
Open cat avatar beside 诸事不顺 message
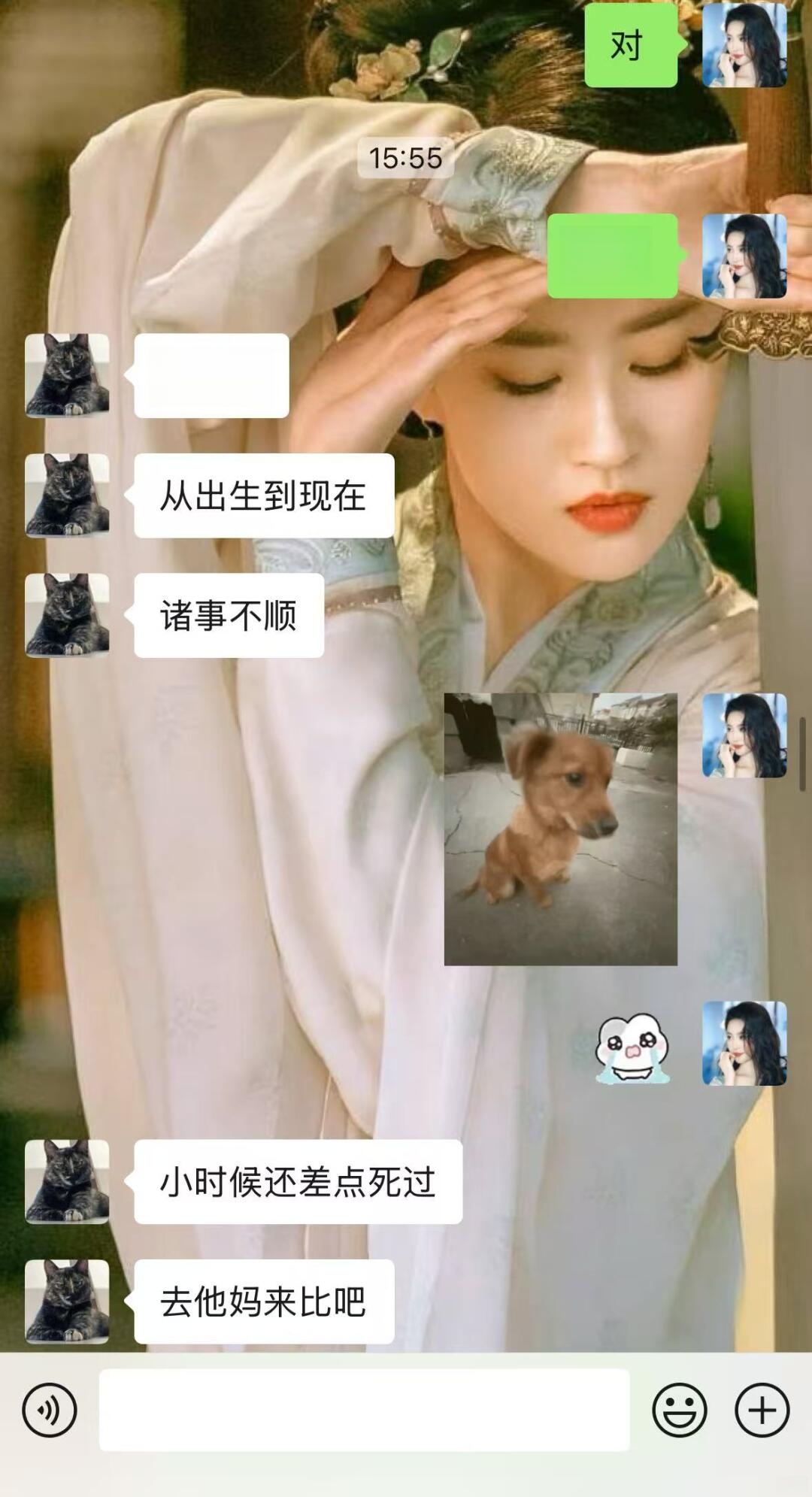tap(67, 615)
